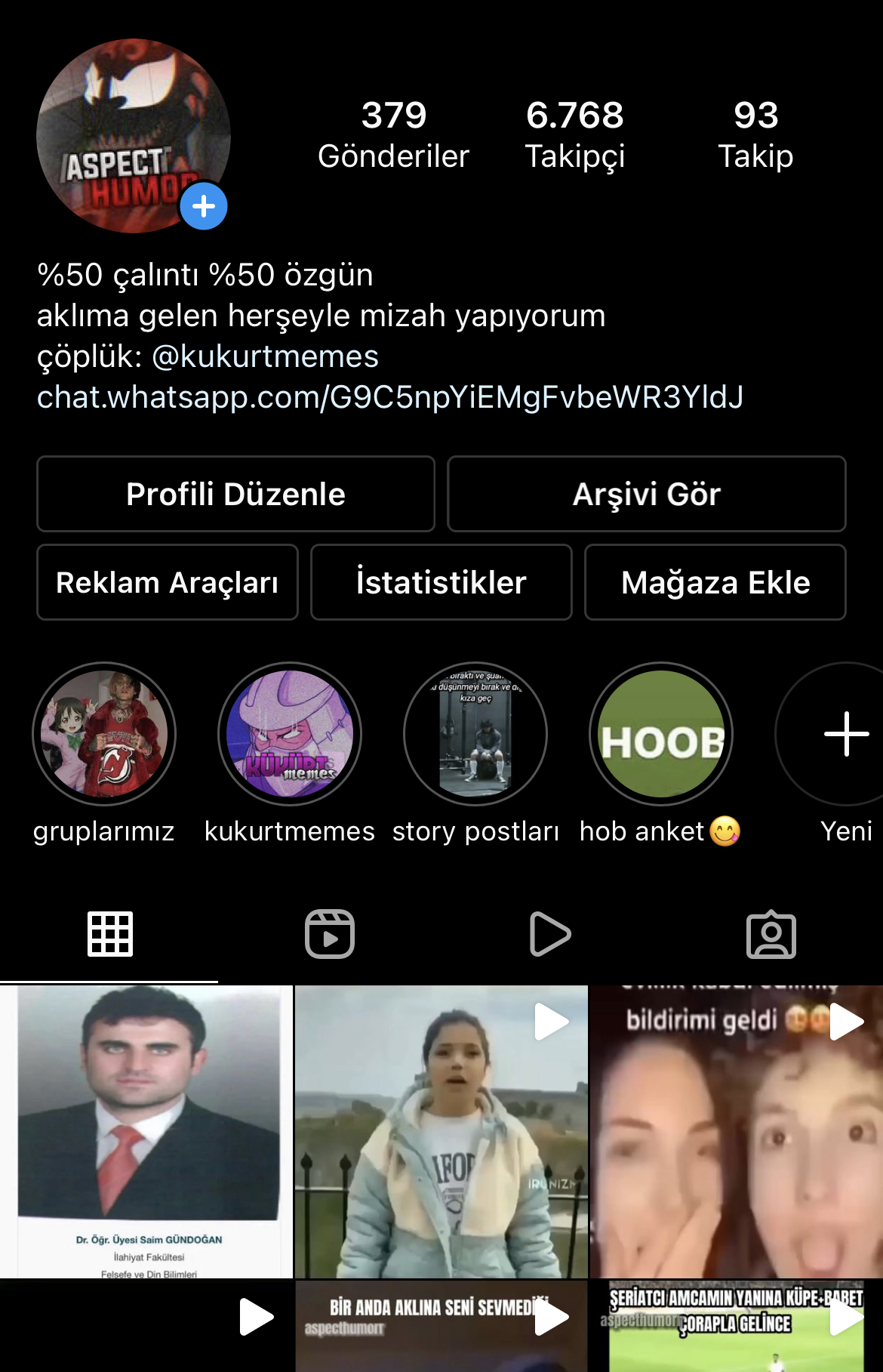This screenshot has width=883, height=1372.
Task: View İstatistikler insights
Action: point(441,582)
